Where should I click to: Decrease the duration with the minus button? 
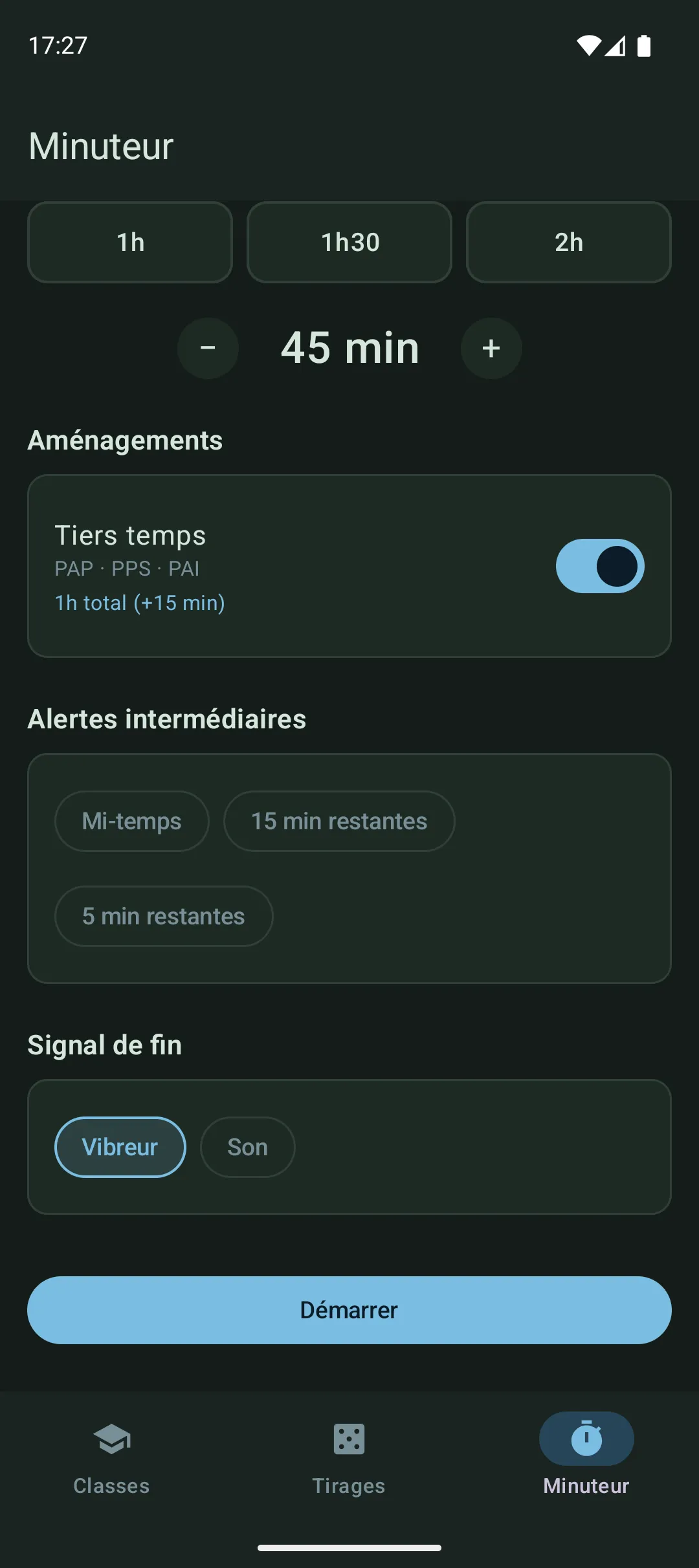point(208,348)
